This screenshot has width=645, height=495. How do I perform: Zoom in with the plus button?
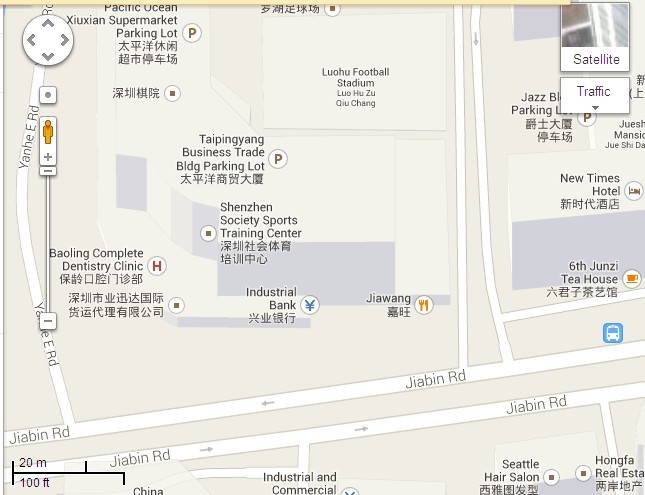coord(47,157)
